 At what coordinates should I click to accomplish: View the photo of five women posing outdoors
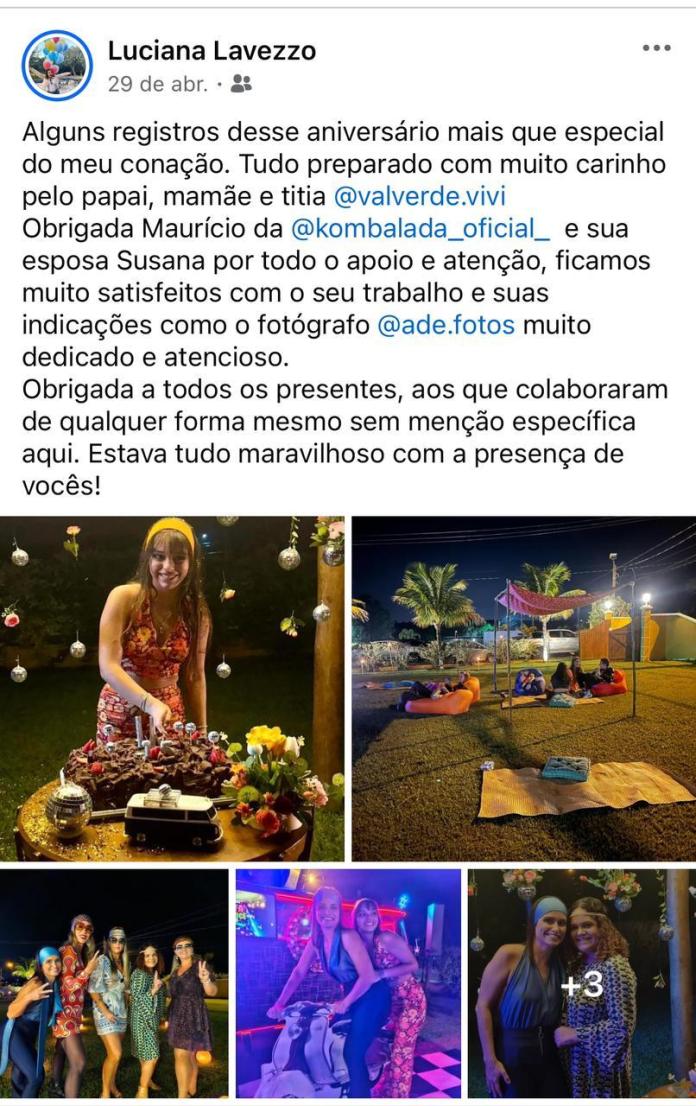click(x=114, y=982)
